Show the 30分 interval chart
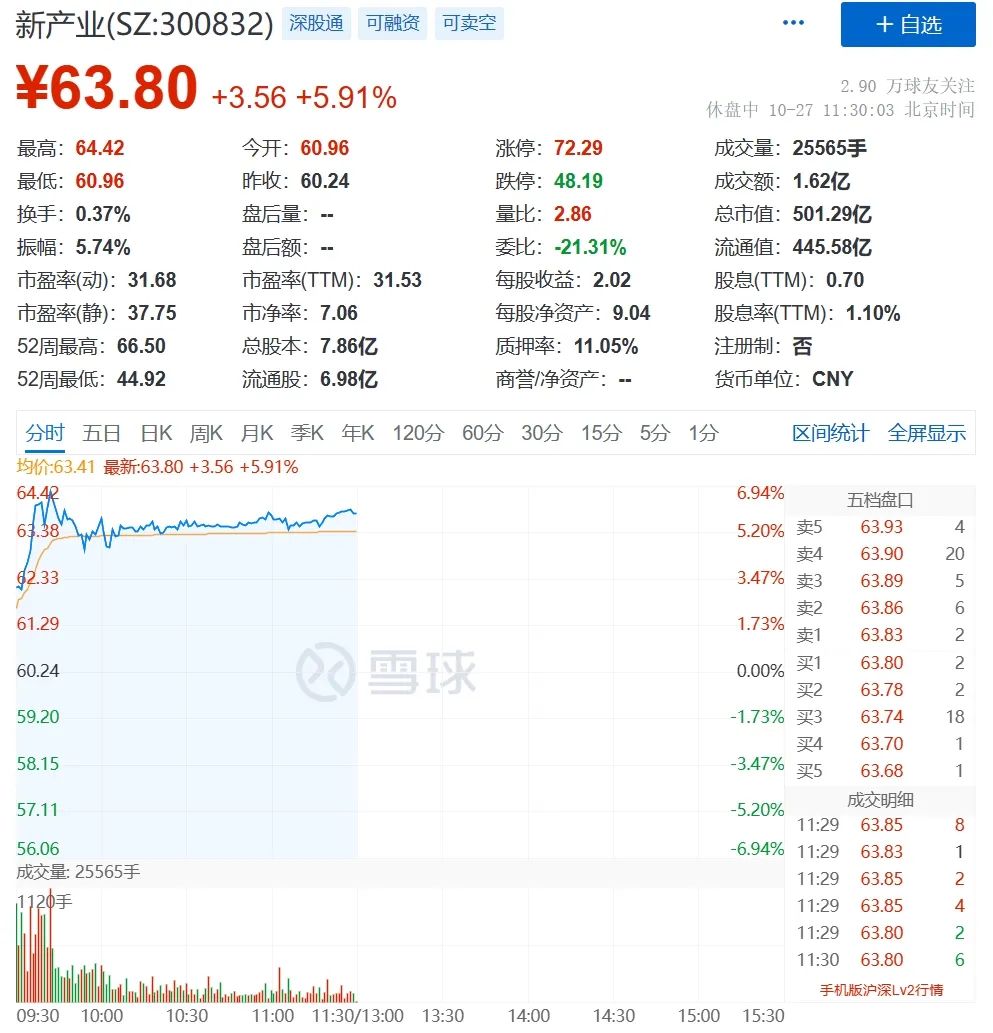Viewport: 993px width, 1033px height. click(542, 433)
